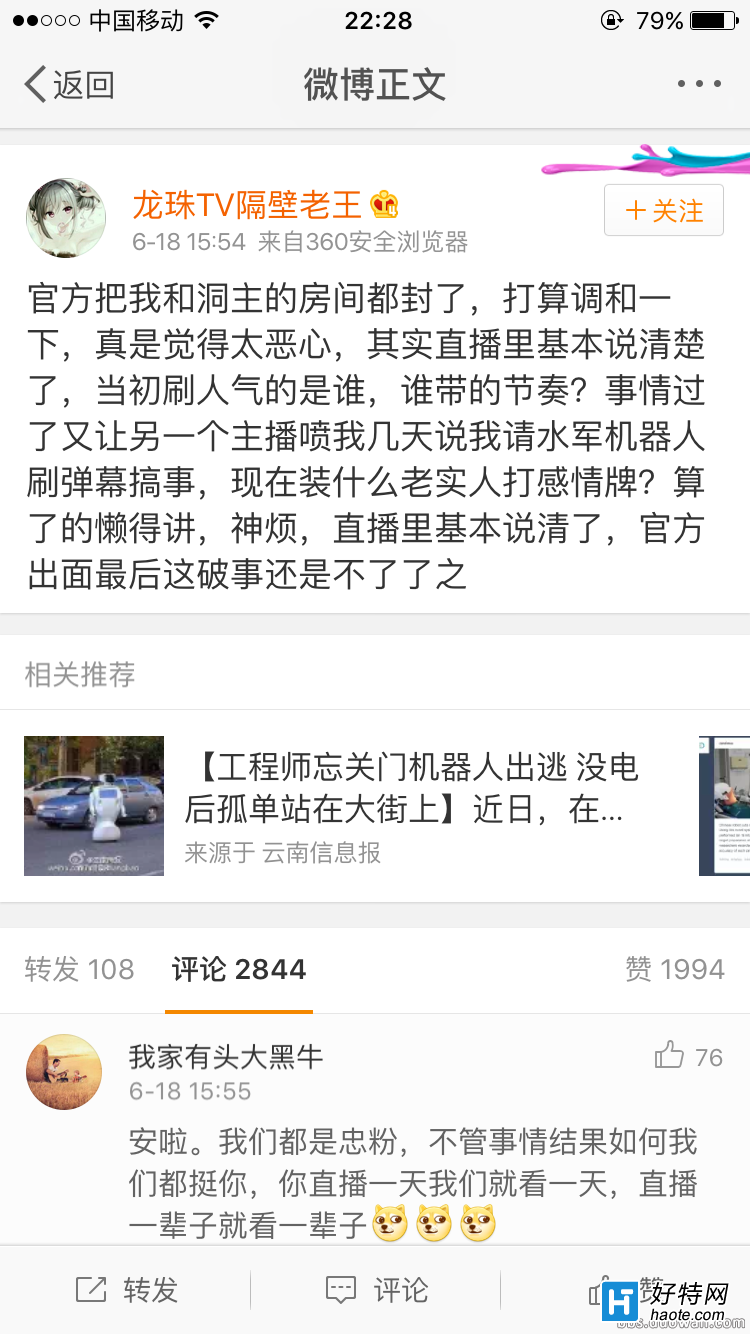The image size is (750, 1334).
Task: Write a comment via bottom 评论 button
Action: coord(376,1290)
